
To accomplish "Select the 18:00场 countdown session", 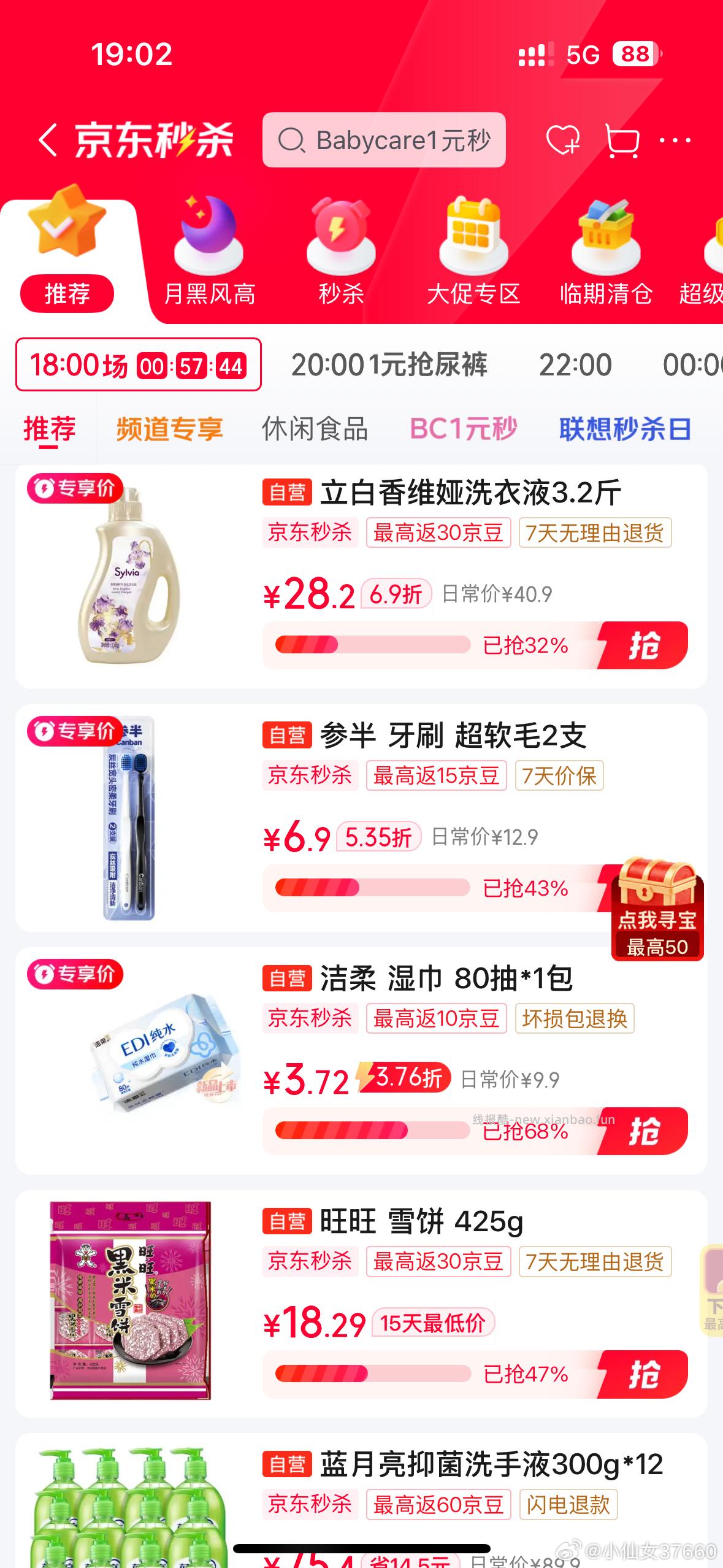I will [x=140, y=365].
